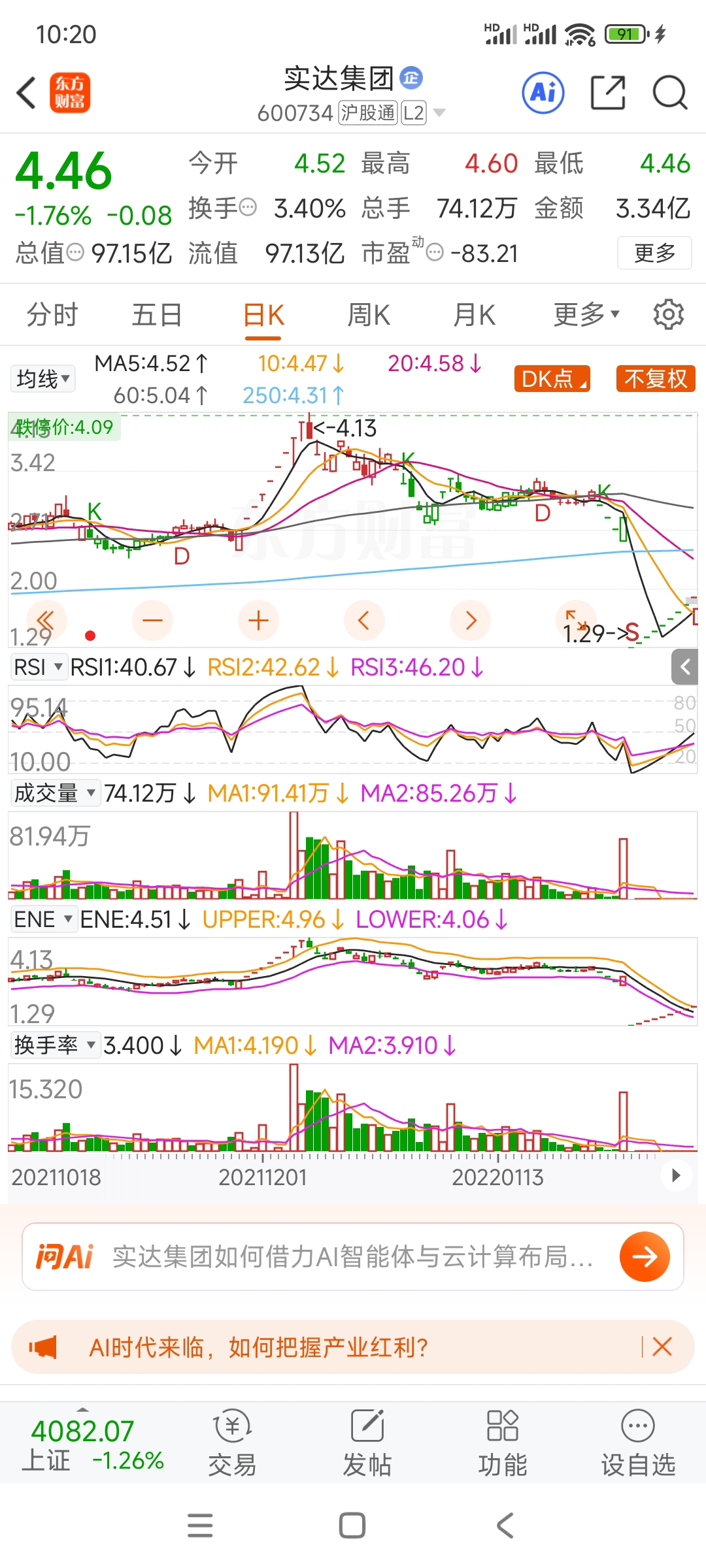Select the 月K chart tab
706x1568 pixels.
pos(475,315)
